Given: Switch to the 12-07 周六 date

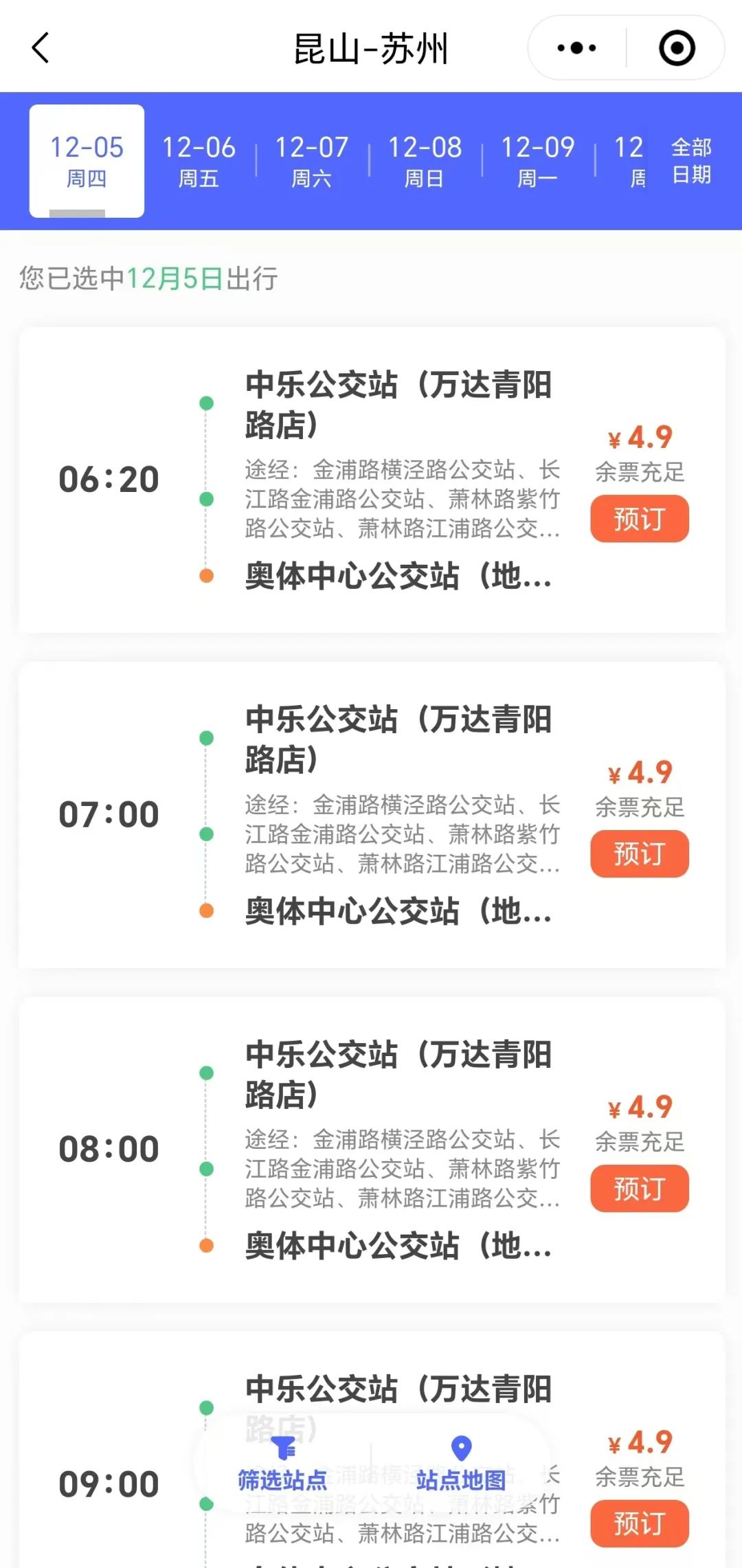Looking at the screenshot, I should (312, 161).
